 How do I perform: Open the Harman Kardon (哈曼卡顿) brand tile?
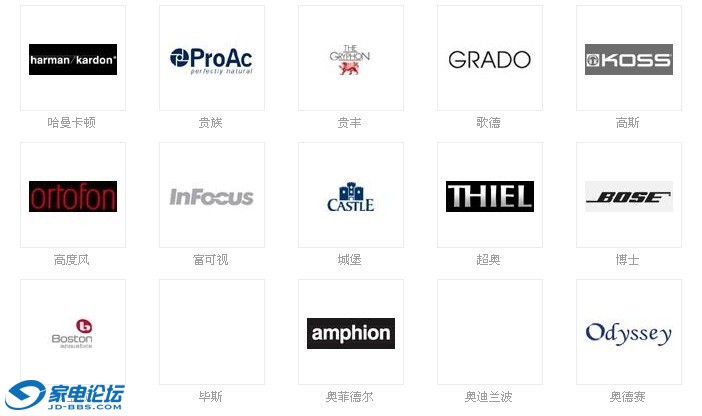click(73, 59)
